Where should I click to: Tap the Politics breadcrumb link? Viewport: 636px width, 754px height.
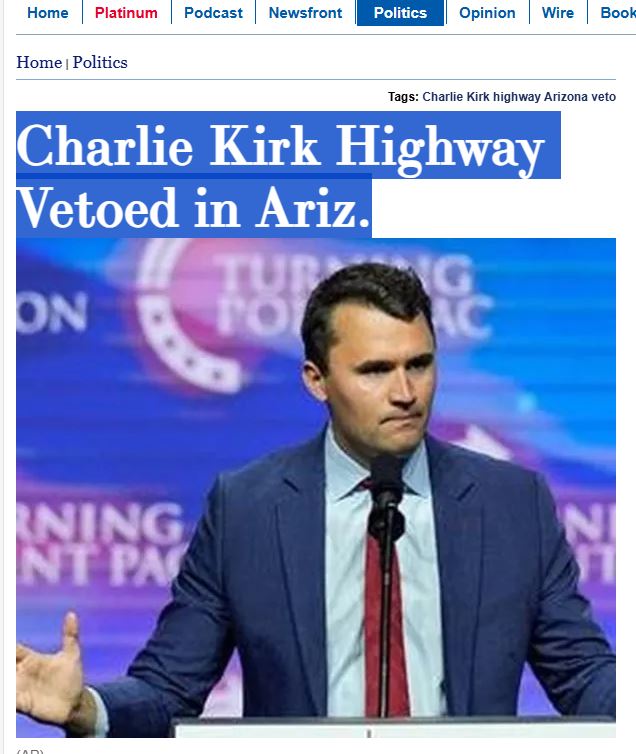click(x=100, y=62)
